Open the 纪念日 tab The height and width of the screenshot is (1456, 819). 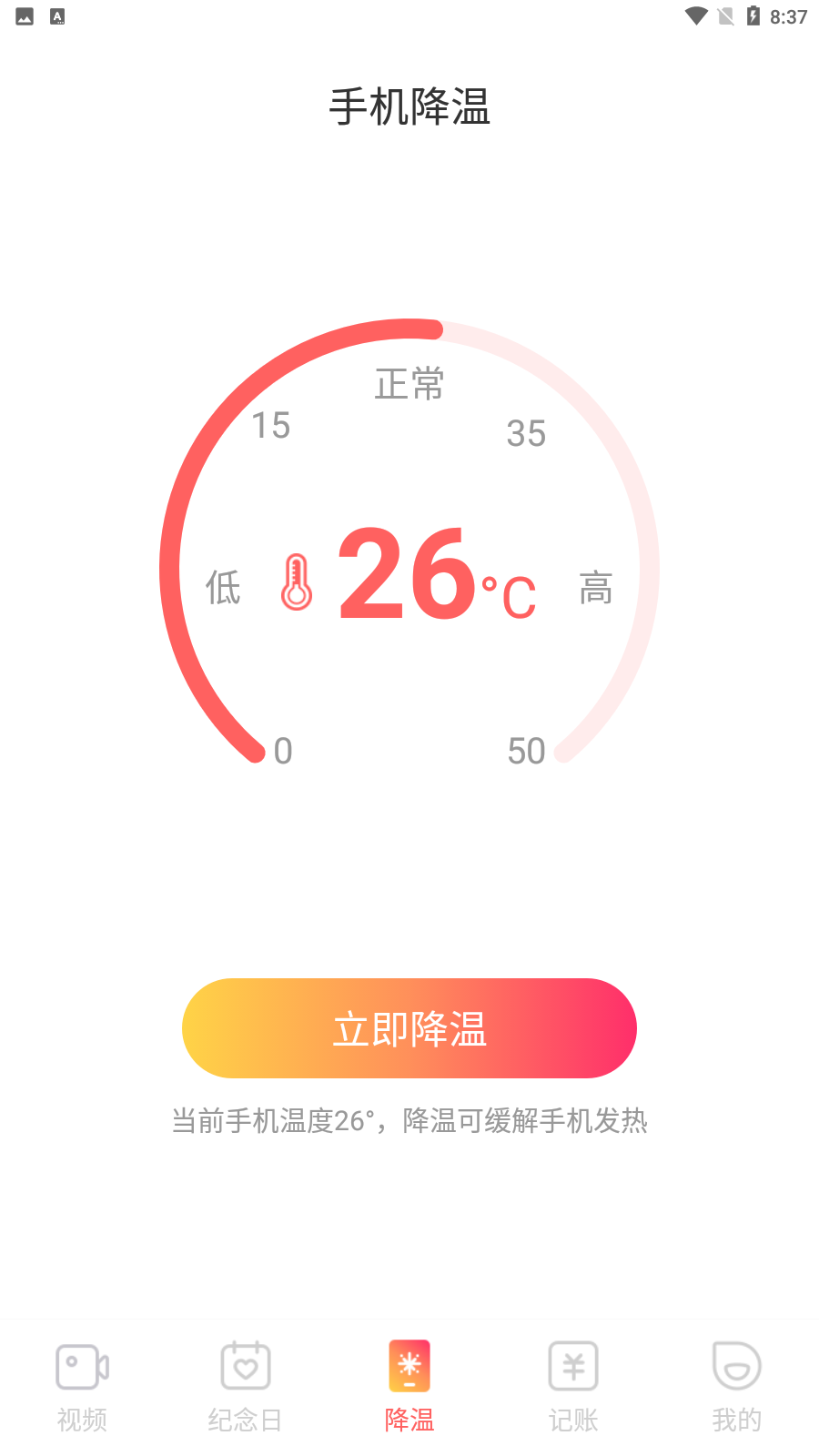click(x=246, y=1385)
